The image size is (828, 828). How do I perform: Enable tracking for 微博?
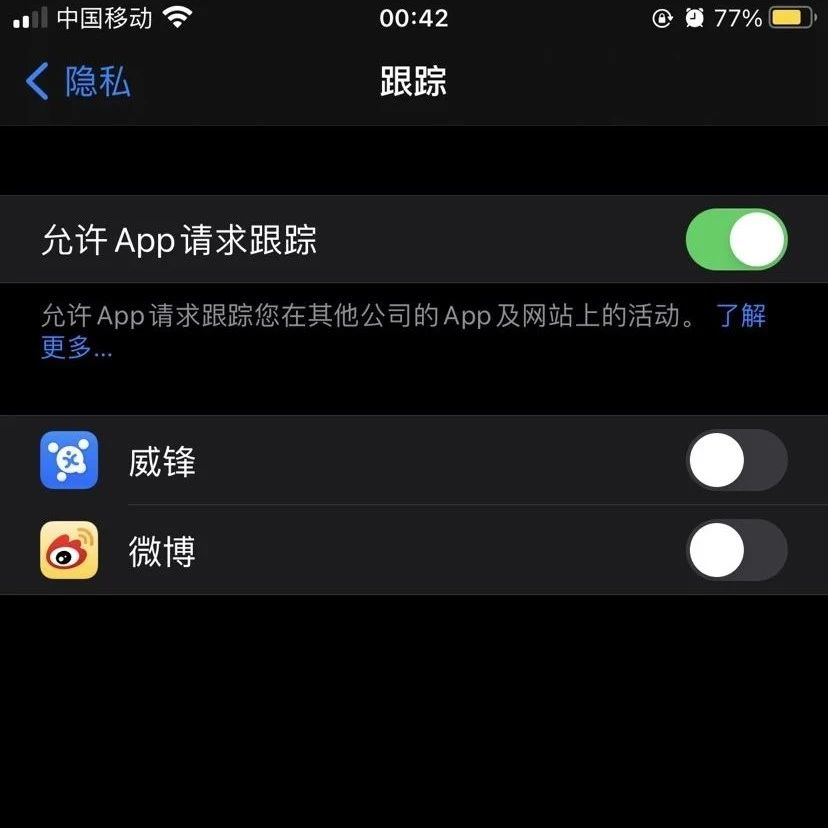736,550
